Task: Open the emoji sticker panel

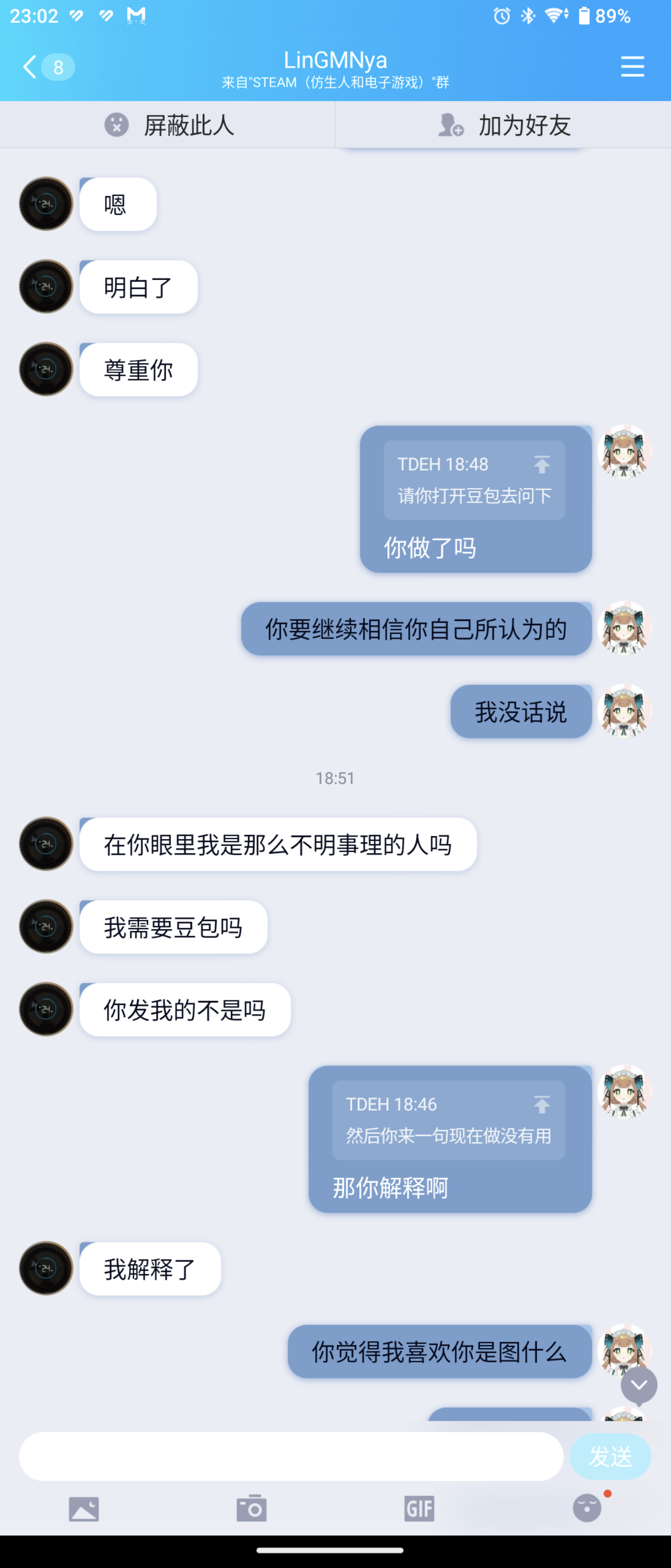Action: tap(587, 1508)
